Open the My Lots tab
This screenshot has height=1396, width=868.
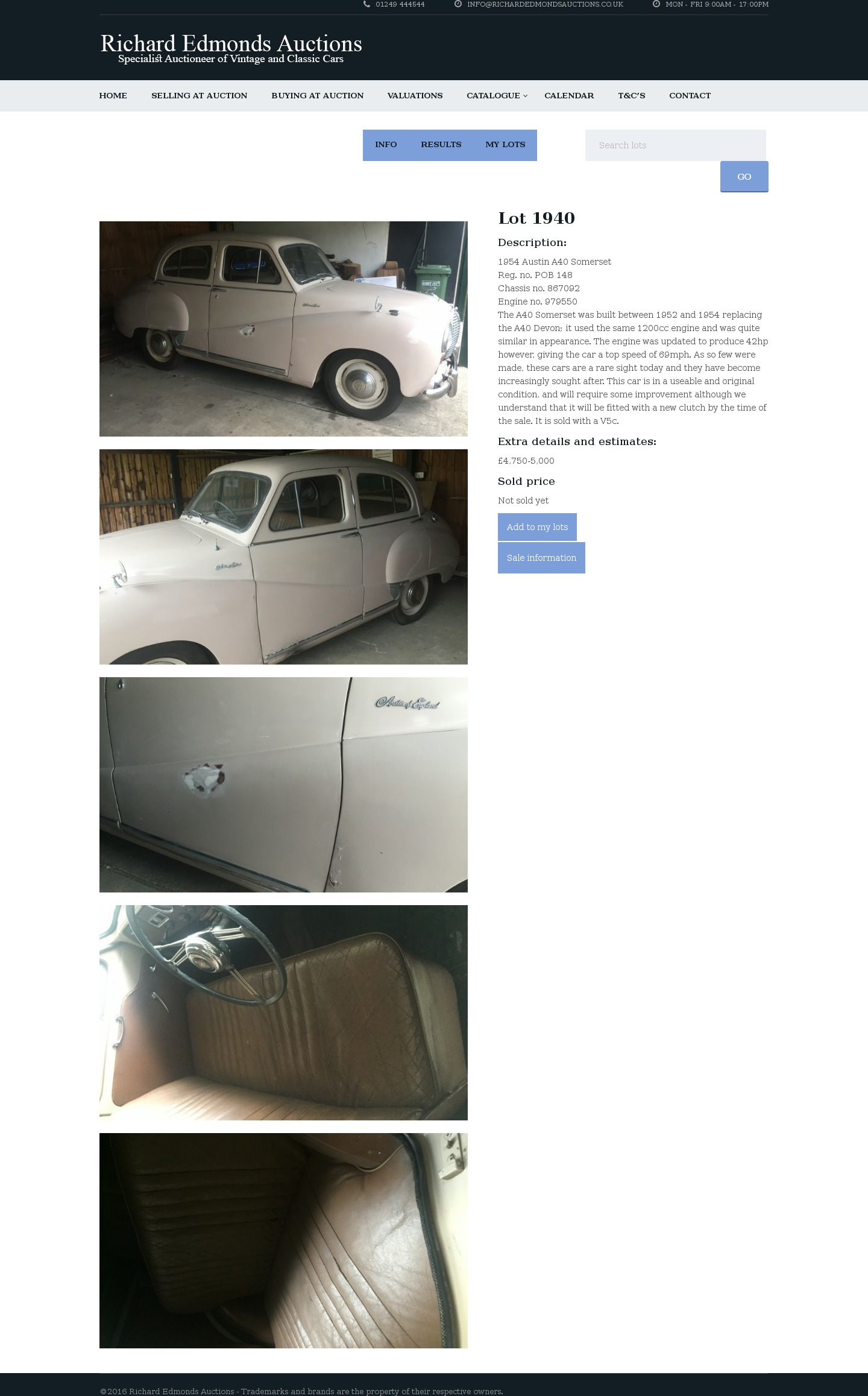coord(505,145)
